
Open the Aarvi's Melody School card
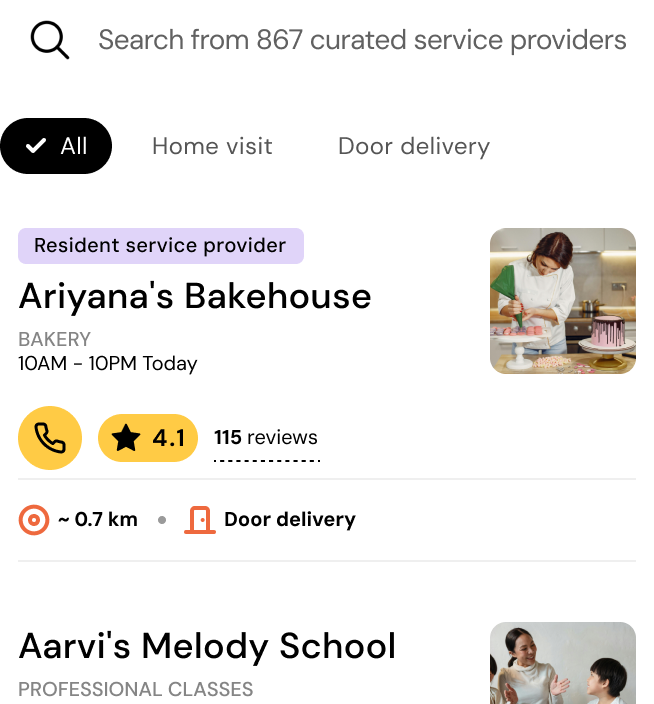[207, 646]
